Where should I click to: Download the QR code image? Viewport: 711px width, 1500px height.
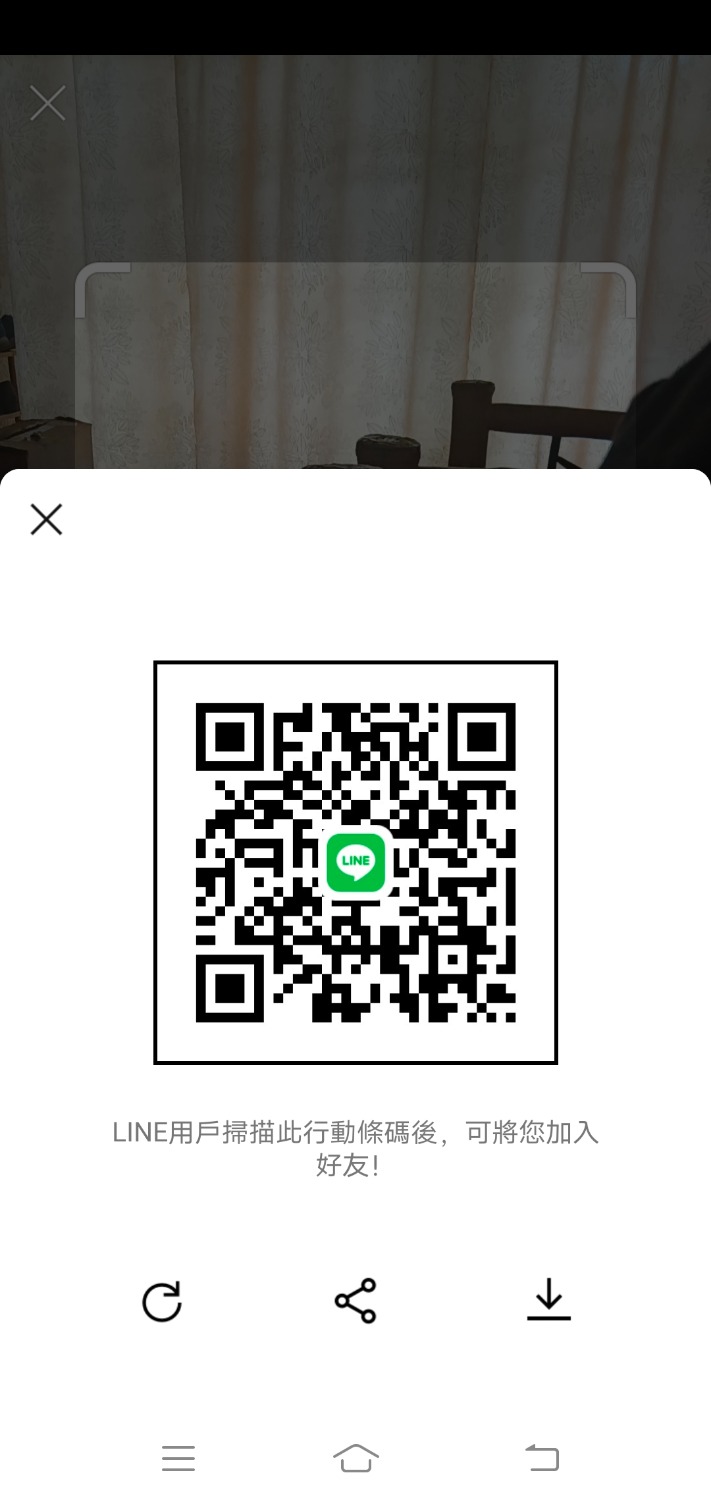548,1301
